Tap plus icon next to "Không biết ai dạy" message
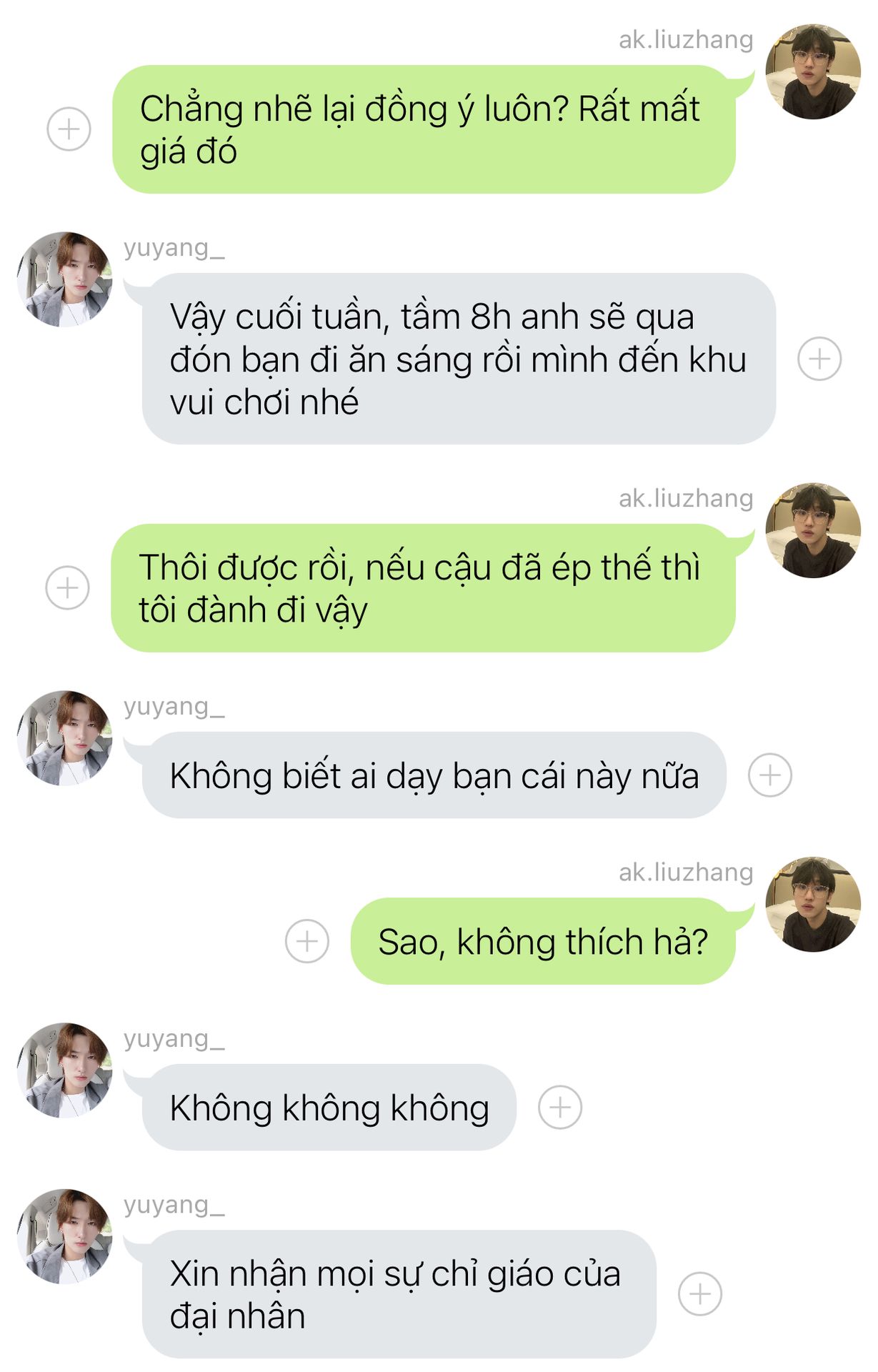 click(769, 775)
